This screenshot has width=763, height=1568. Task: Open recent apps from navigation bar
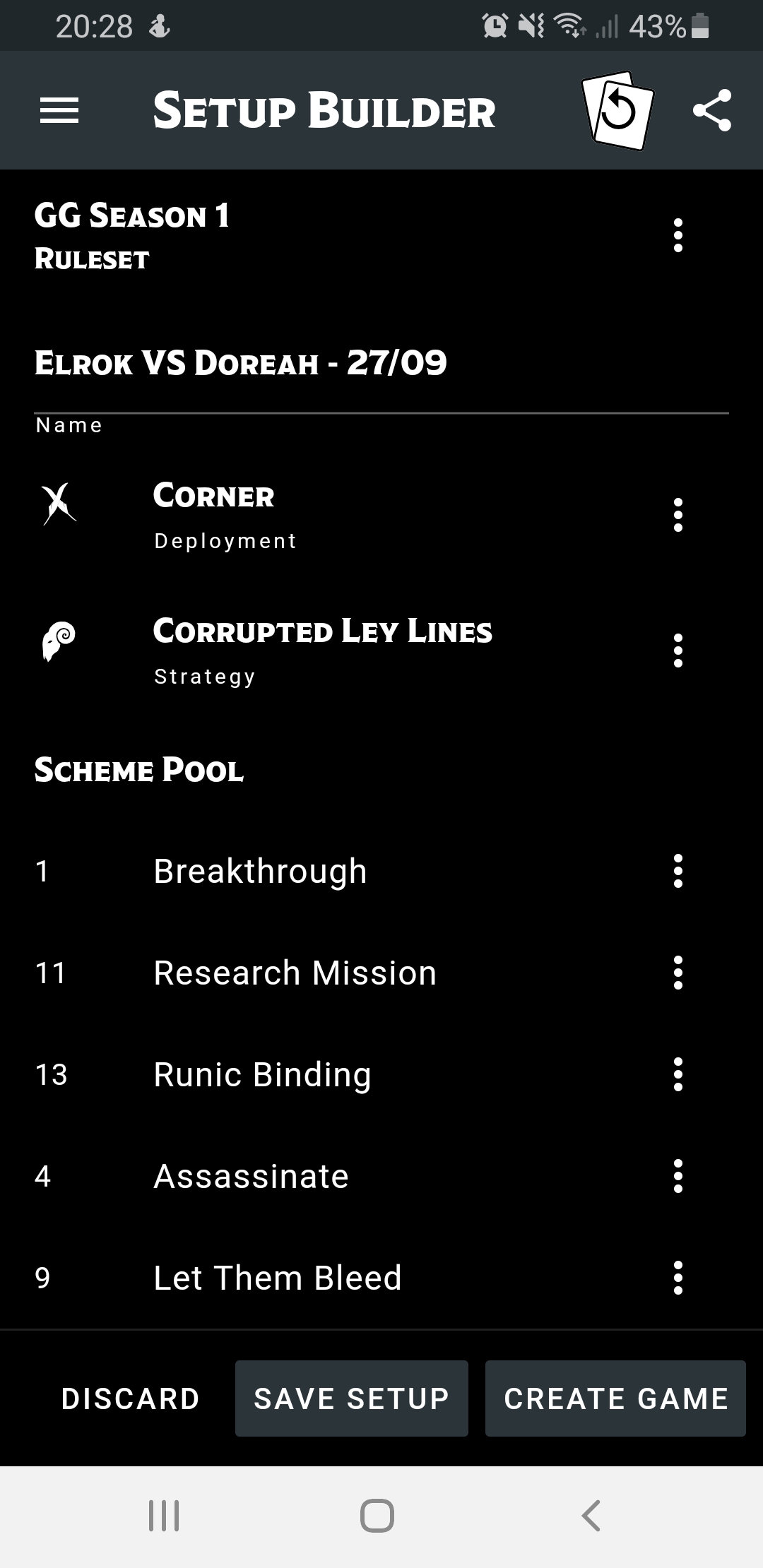point(164,1516)
